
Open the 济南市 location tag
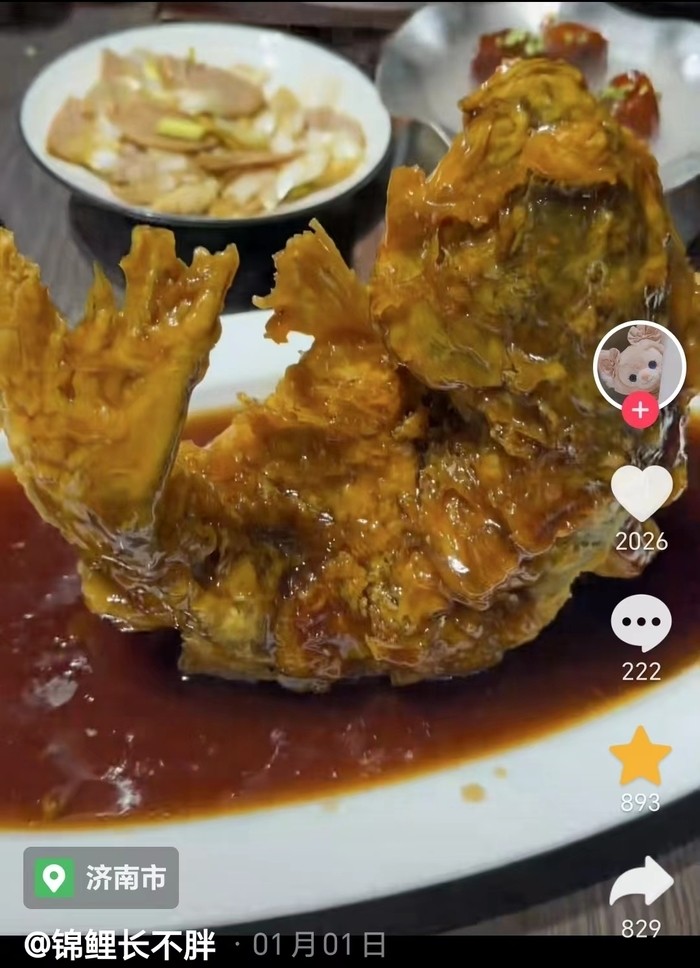click(x=101, y=878)
